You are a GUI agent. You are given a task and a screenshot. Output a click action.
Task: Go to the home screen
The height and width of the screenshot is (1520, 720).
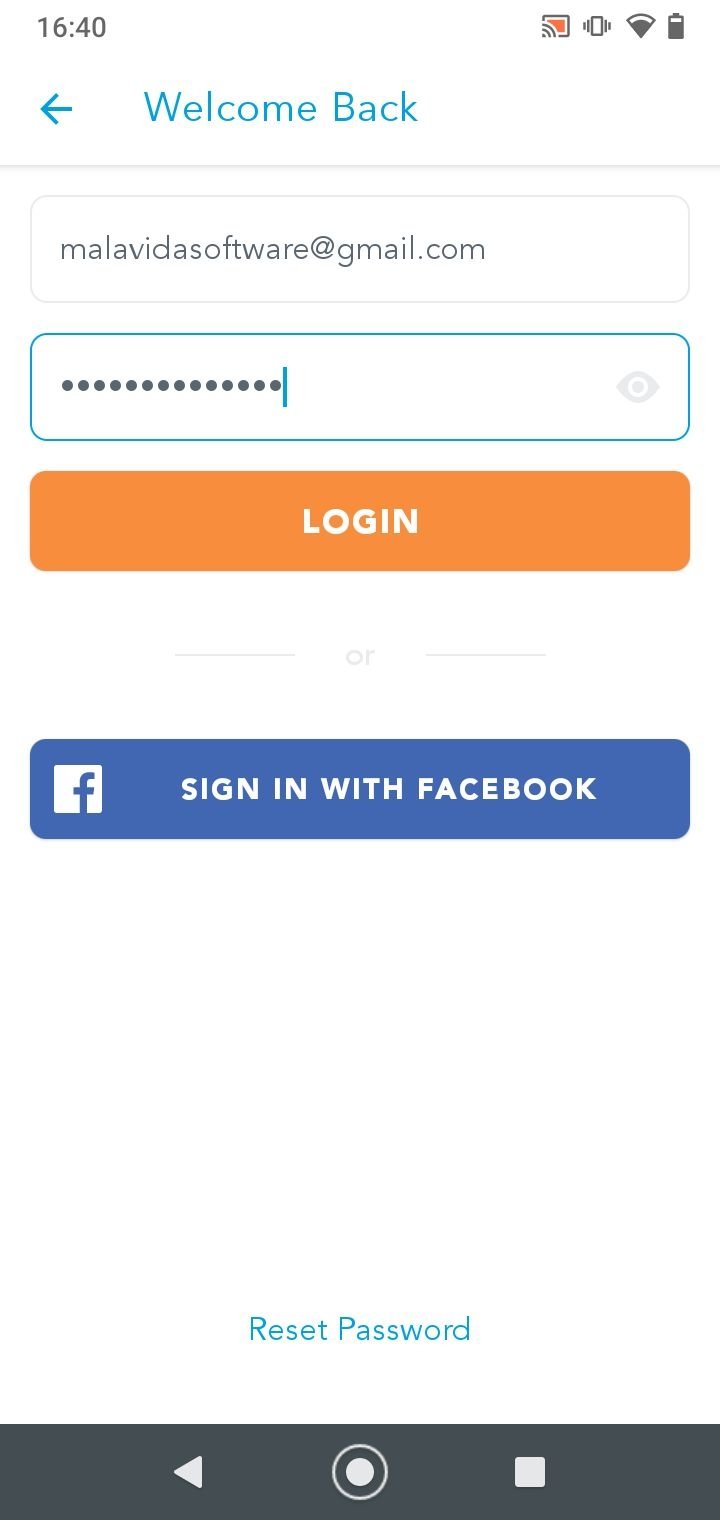click(360, 1472)
